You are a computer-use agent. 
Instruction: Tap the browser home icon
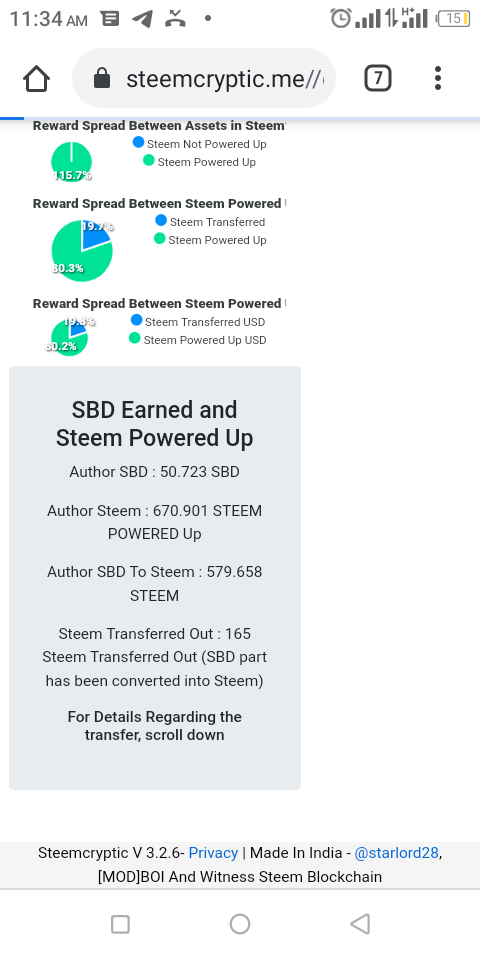pos(36,79)
